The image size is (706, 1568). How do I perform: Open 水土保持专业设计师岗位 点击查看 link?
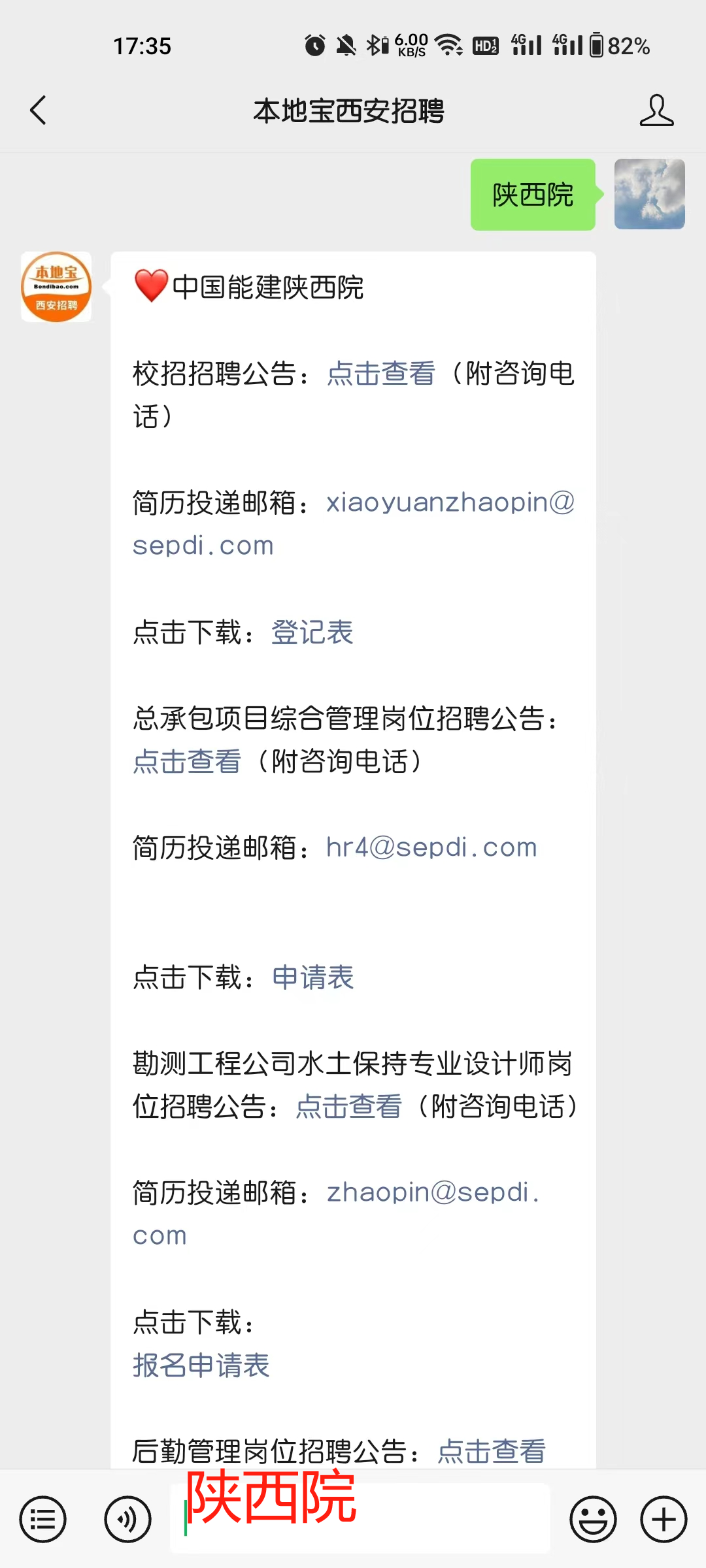tap(348, 1107)
